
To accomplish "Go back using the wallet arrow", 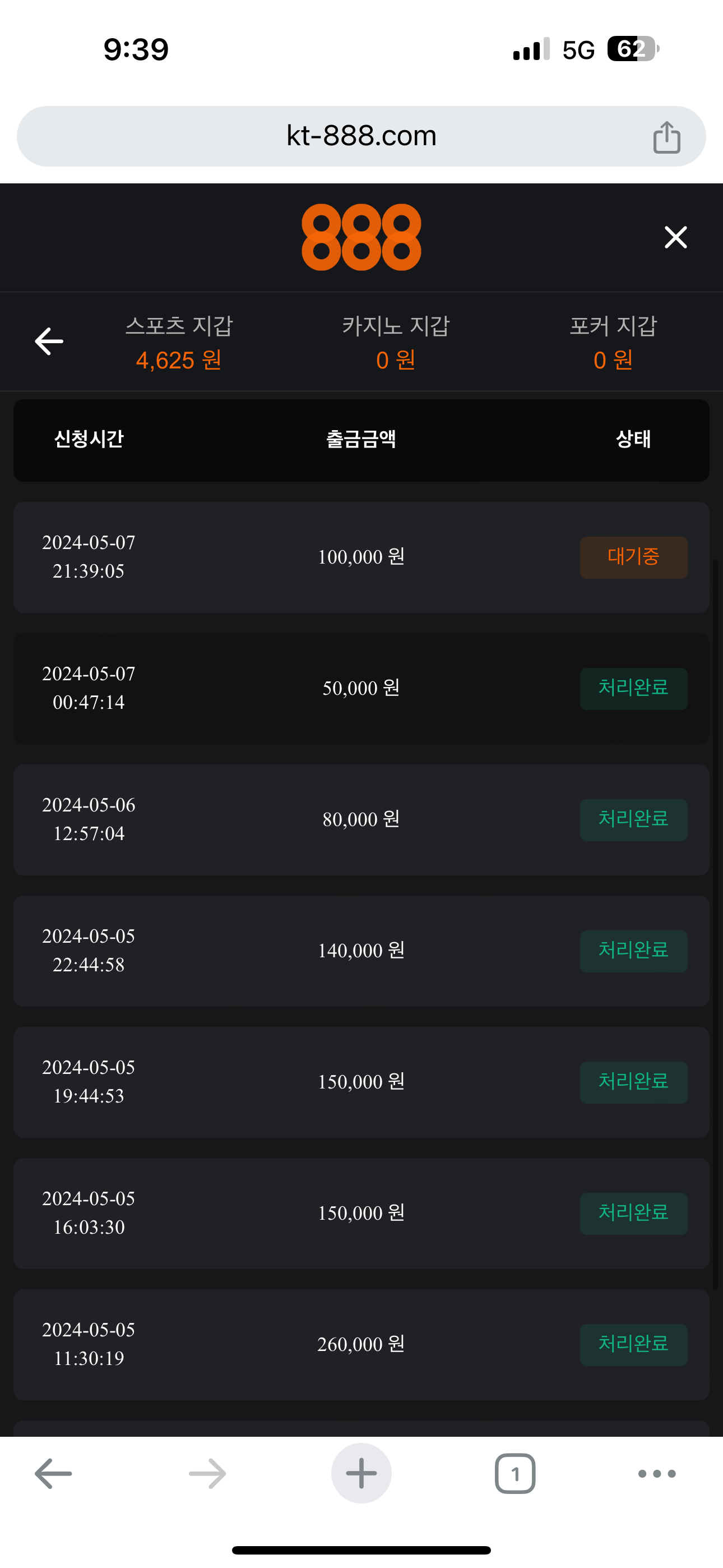I will point(49,342).
